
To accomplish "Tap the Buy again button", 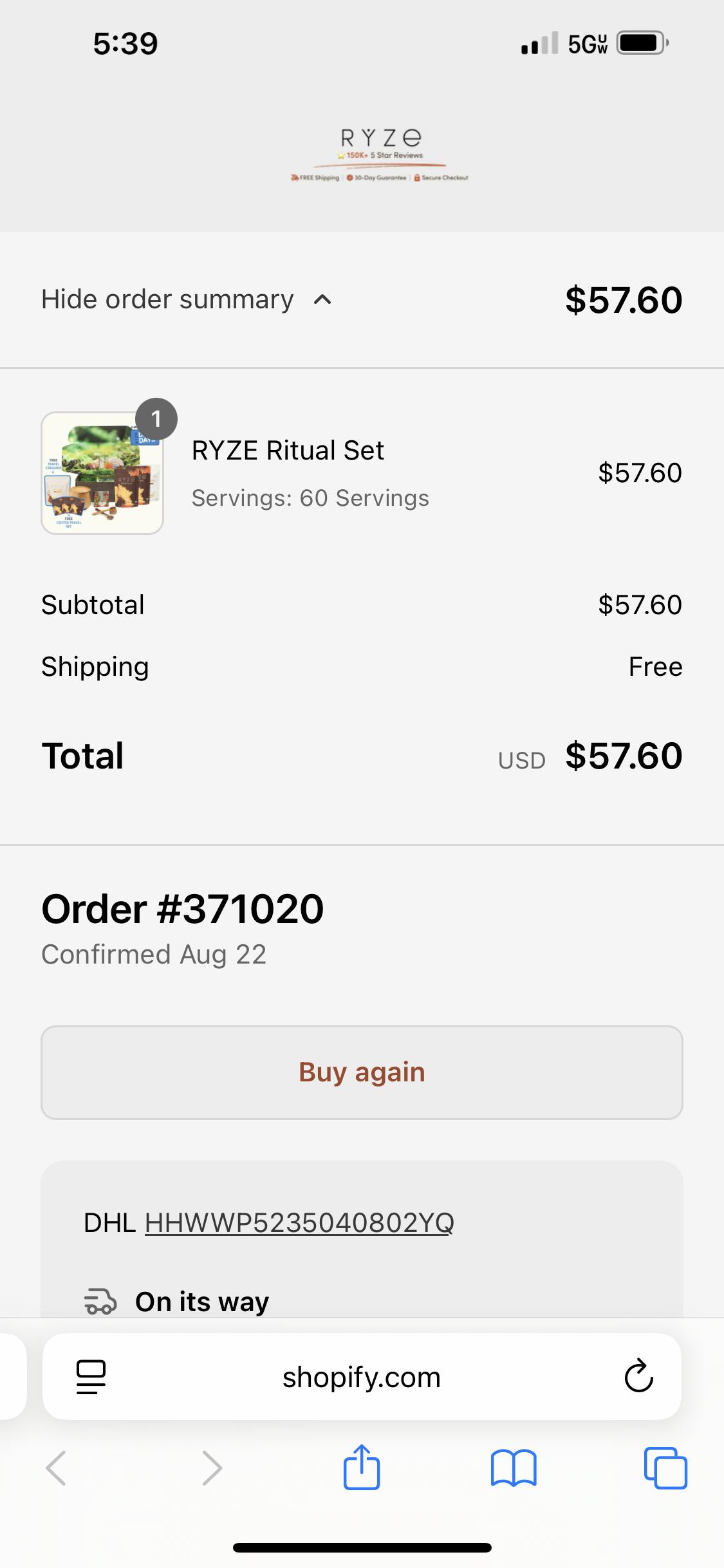I will [x=362, y=1072].
